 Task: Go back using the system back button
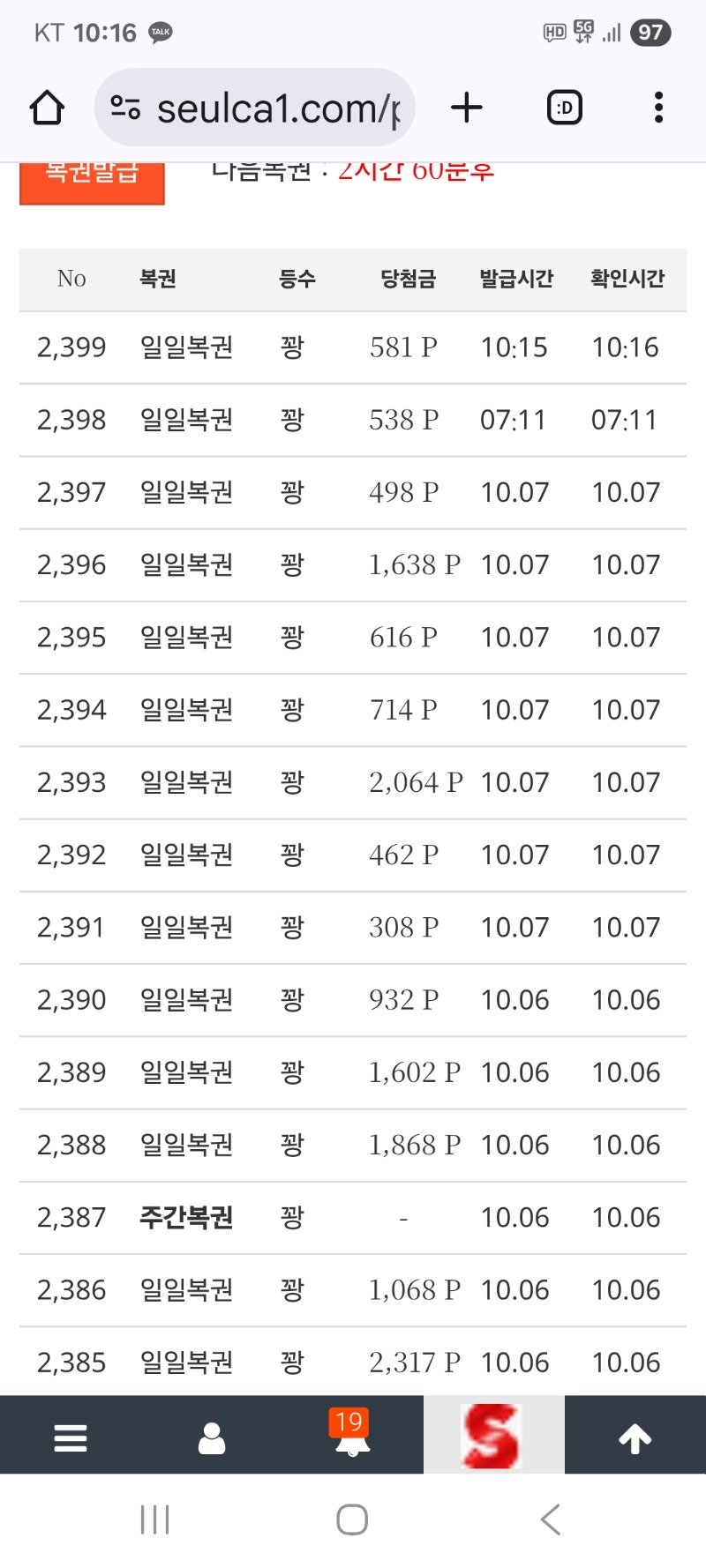551,1519
